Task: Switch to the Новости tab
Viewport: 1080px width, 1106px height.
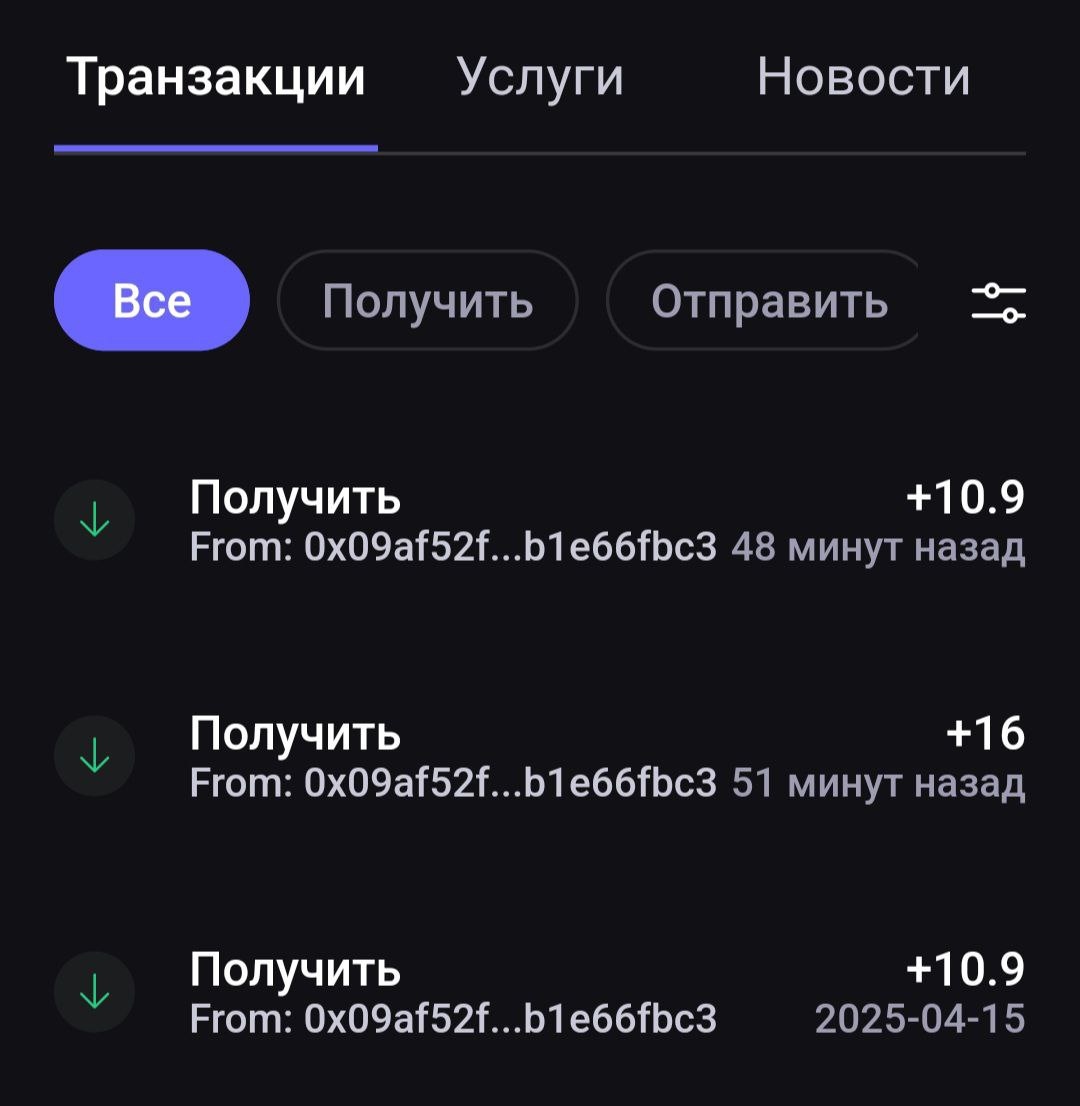Action: click(863, 78)
